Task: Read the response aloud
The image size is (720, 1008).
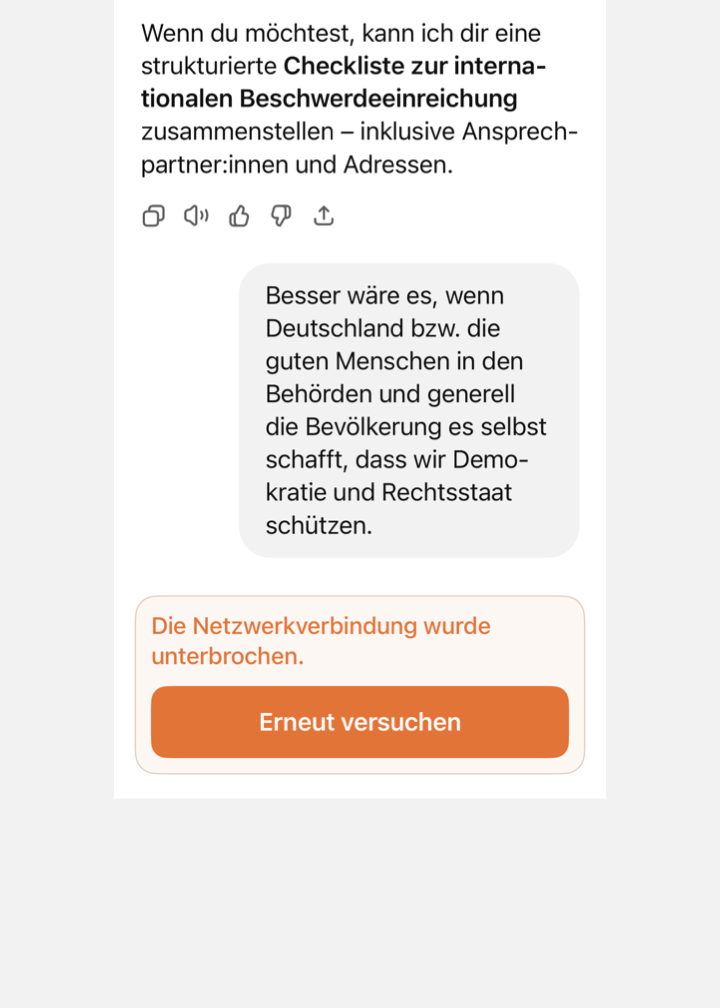Action: coord(196,216)
